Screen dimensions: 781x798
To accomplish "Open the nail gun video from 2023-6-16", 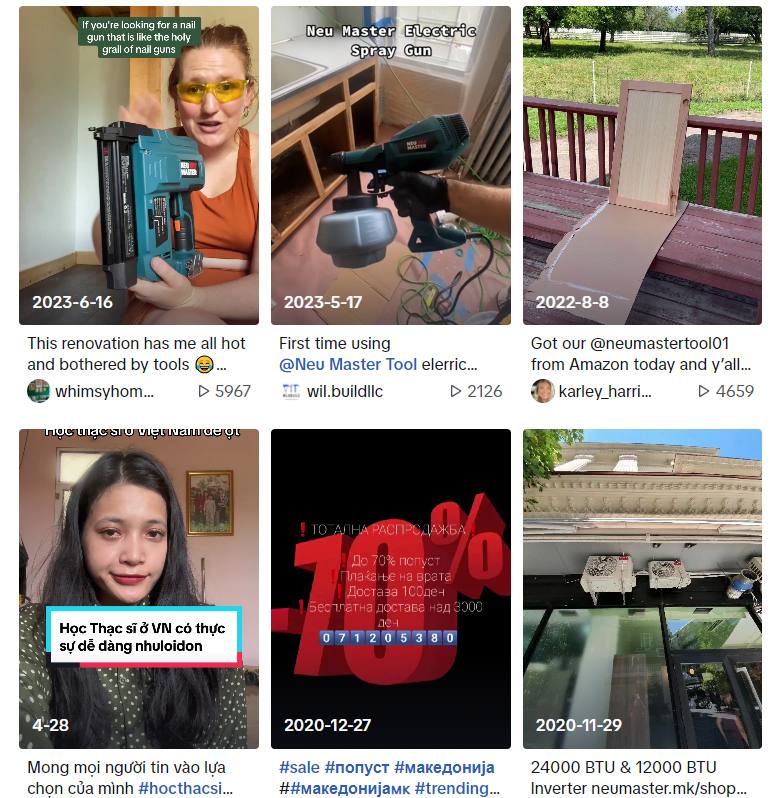I will 139,165.
